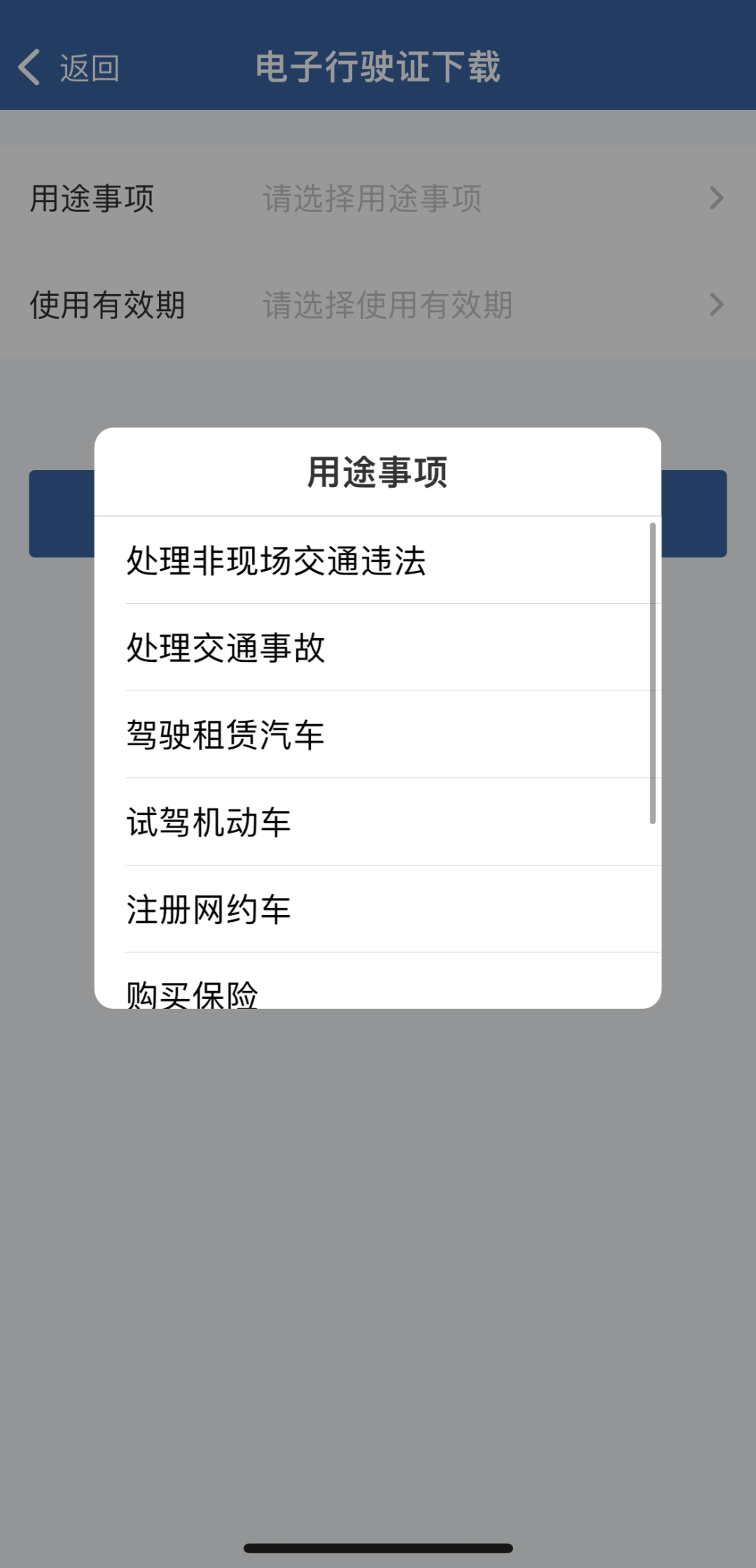Open the 用途事项 selection row
This screenshot has width=756, height=1568.
coord(378,199)
